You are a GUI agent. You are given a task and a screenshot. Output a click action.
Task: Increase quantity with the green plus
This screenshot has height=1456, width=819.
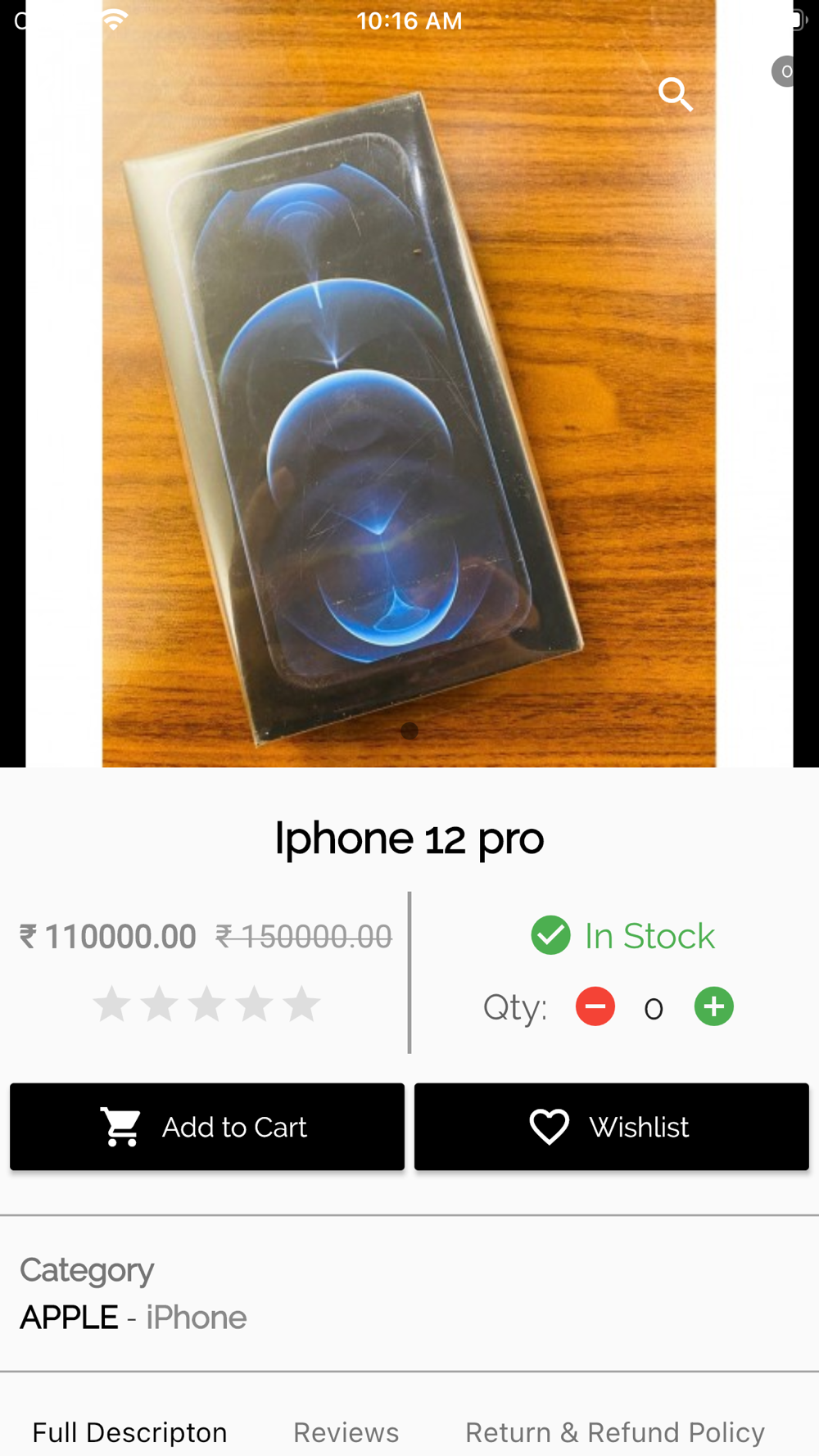tap(714, 1006)
